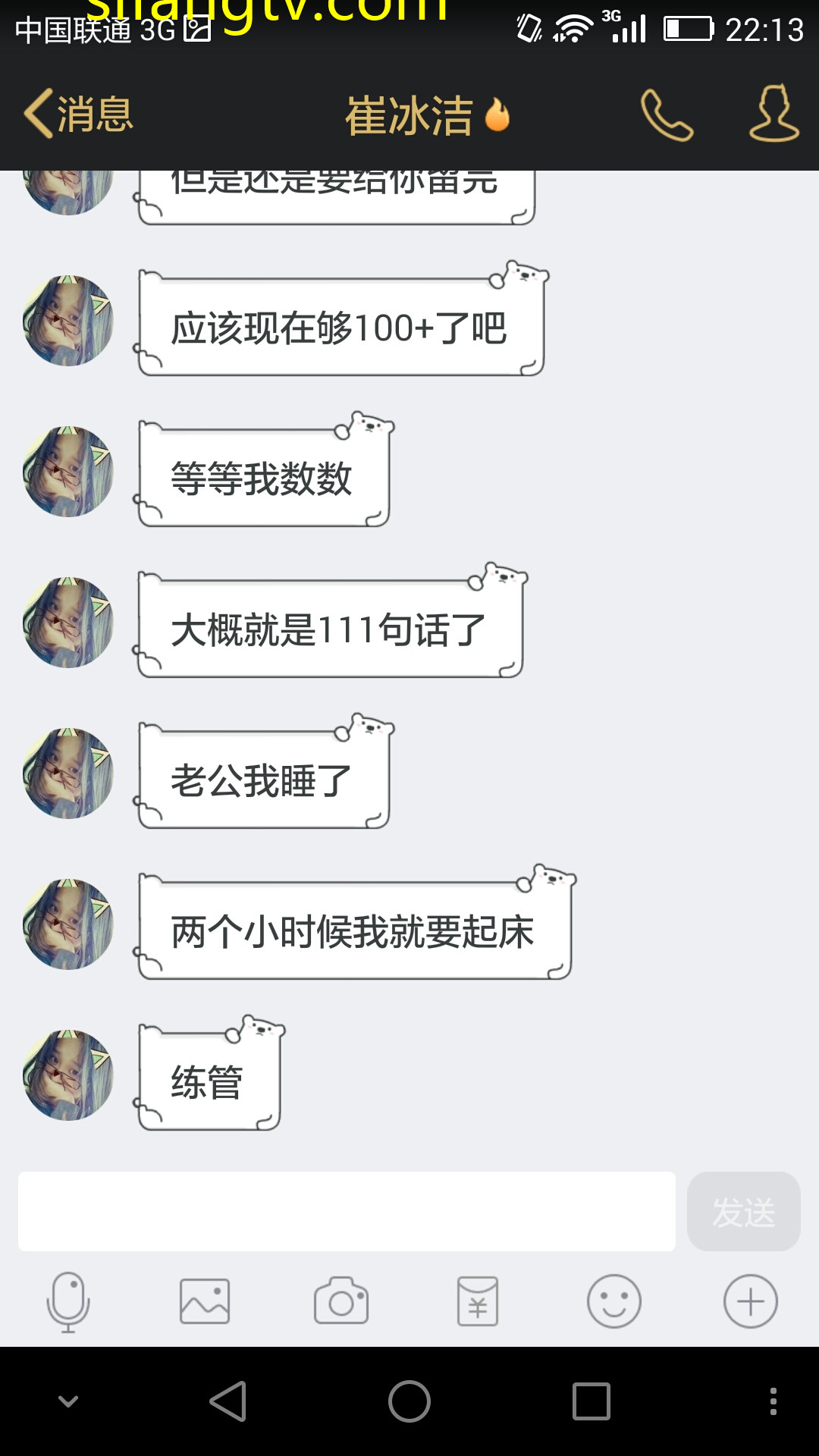819x1456 pixels.
Task: Send a red packet
Action: coord(478,1301)
